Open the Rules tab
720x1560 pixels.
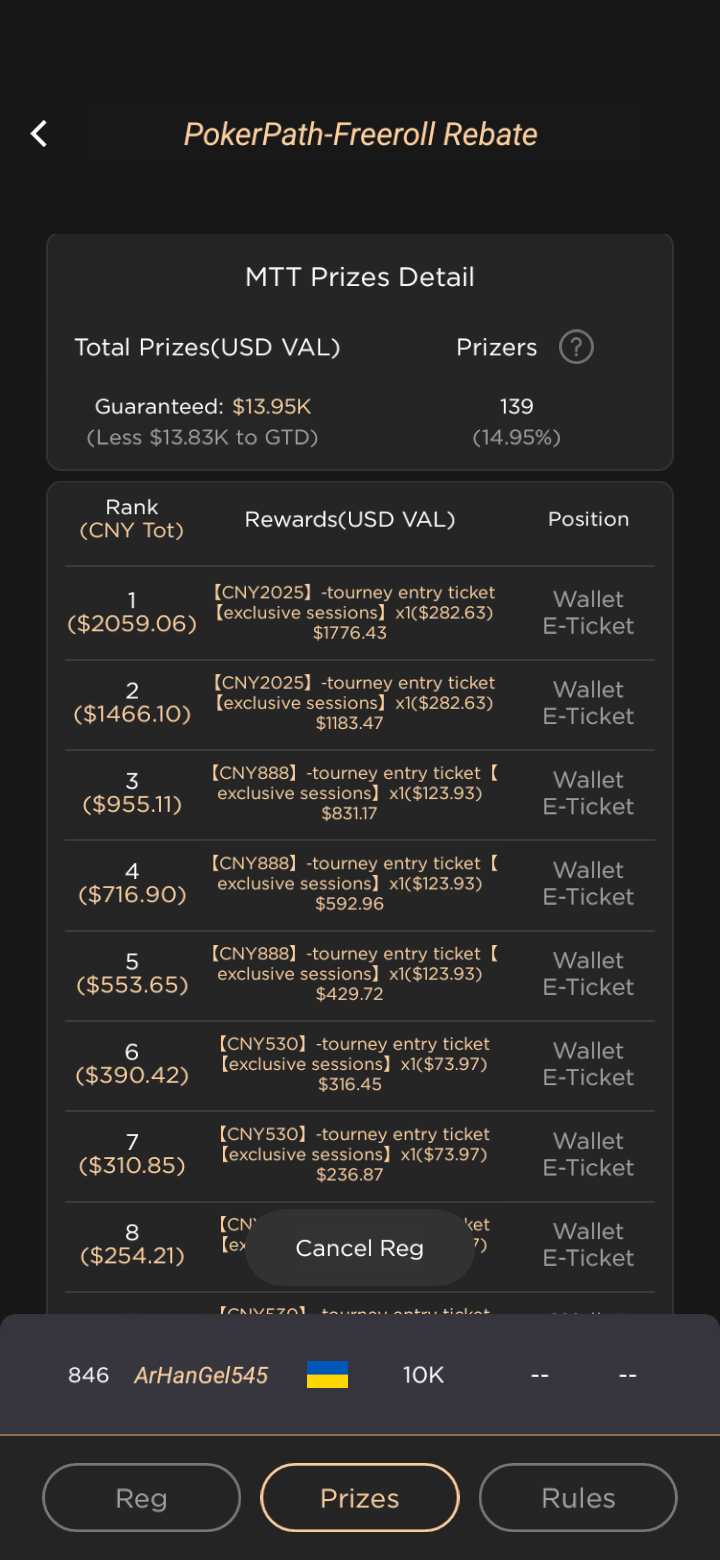578,1498
